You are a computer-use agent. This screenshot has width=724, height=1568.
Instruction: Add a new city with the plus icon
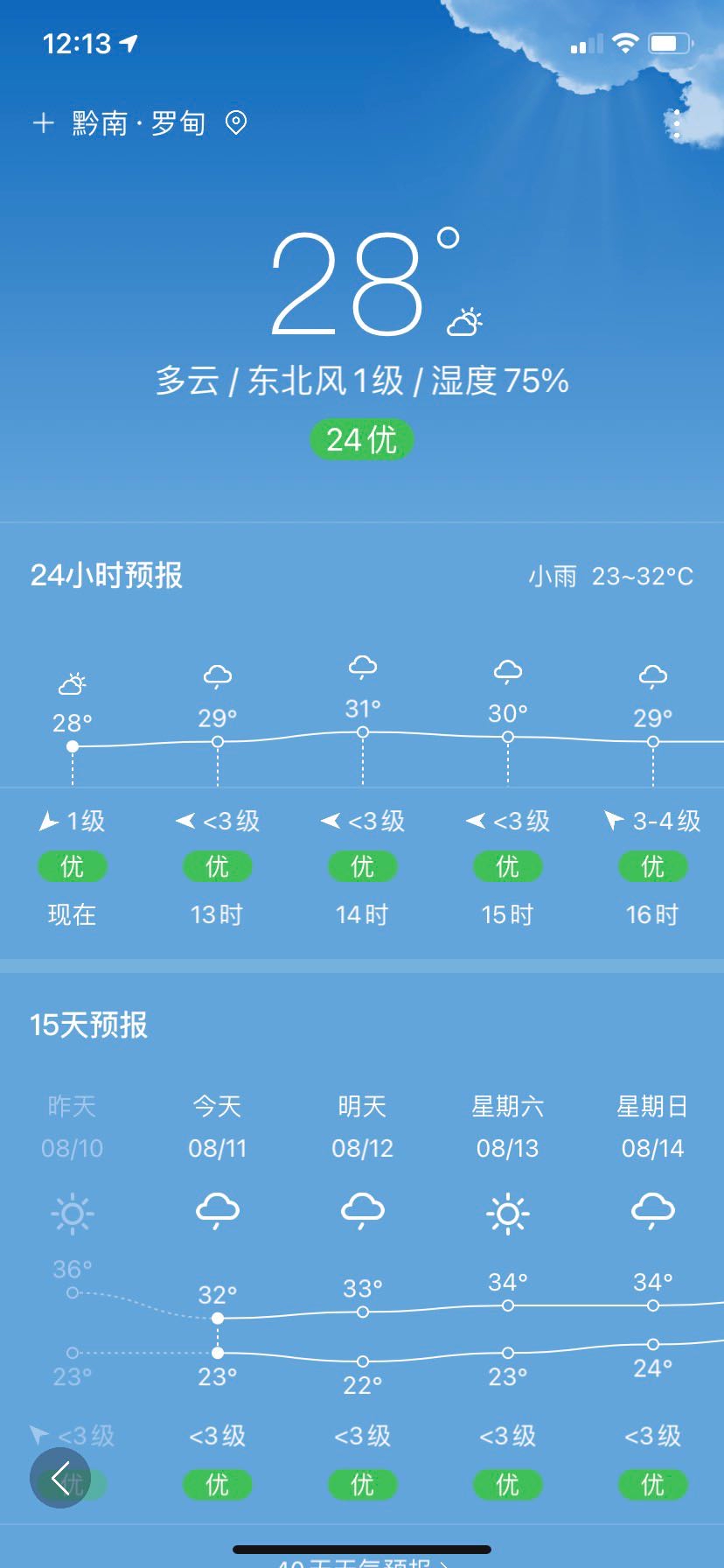pyautogui.click(x=43, y=123)
